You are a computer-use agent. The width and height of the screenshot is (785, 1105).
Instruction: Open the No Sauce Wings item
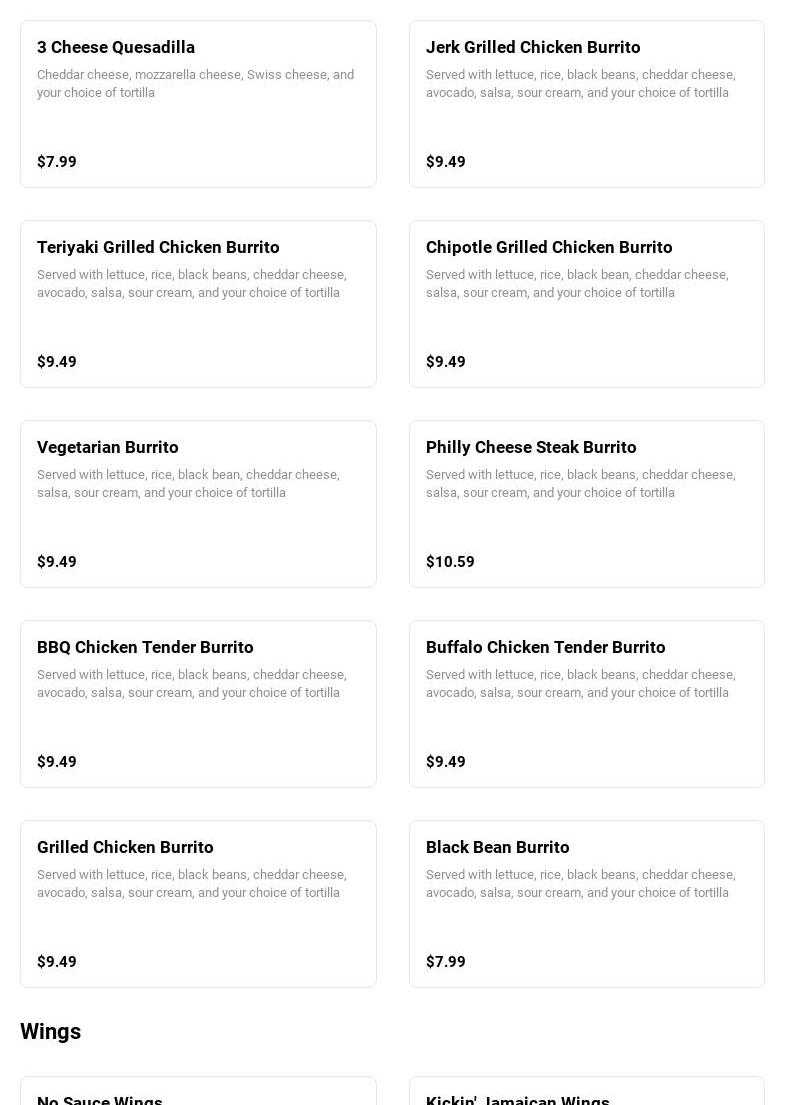[198, 1092]
